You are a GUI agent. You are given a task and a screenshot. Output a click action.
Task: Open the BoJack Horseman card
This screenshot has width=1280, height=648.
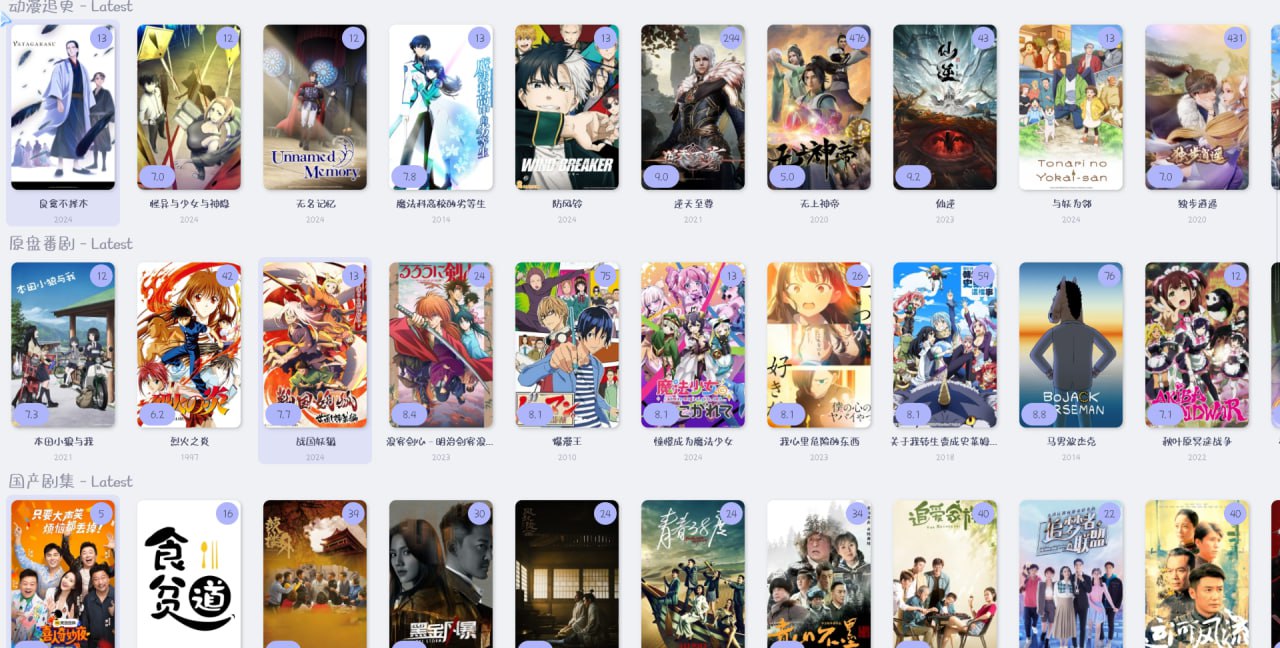click(x=1071, y=345)
